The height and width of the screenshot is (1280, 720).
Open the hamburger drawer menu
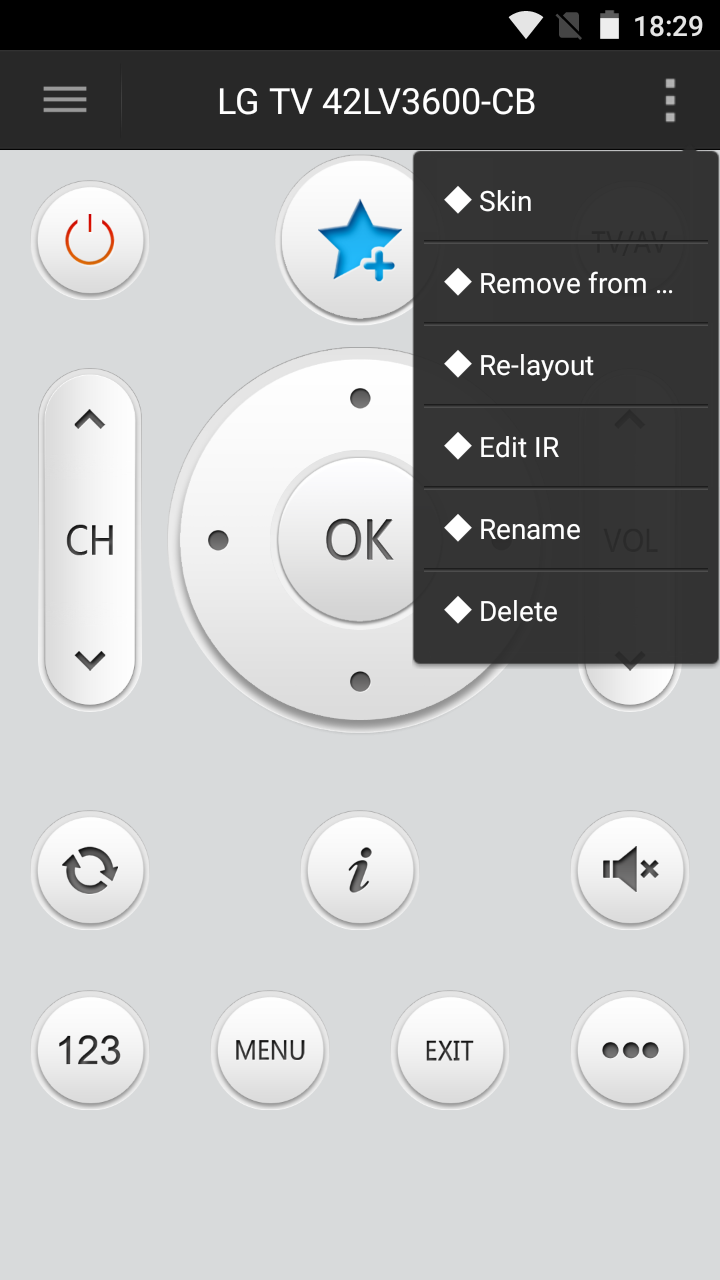(65, 100)
